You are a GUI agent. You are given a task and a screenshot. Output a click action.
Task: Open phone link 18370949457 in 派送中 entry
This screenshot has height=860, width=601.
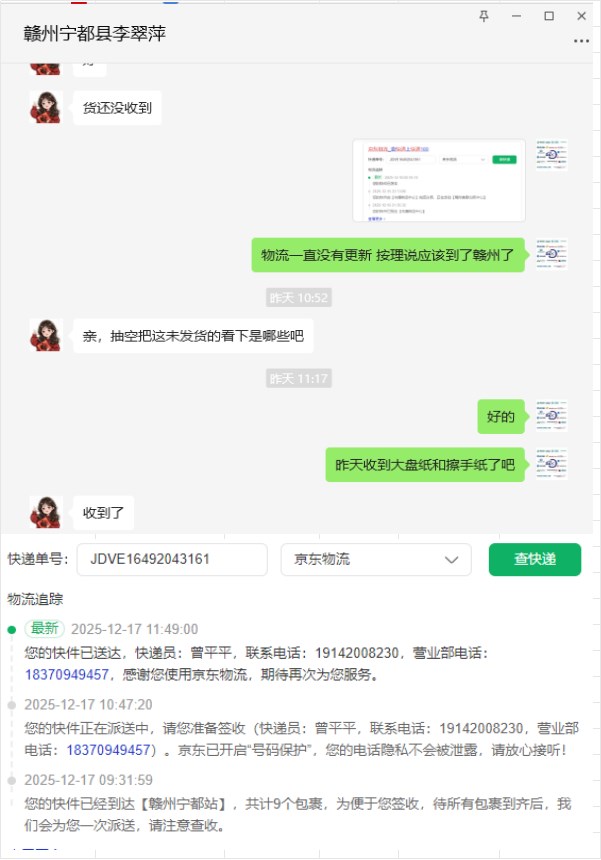tap(109, 749)
